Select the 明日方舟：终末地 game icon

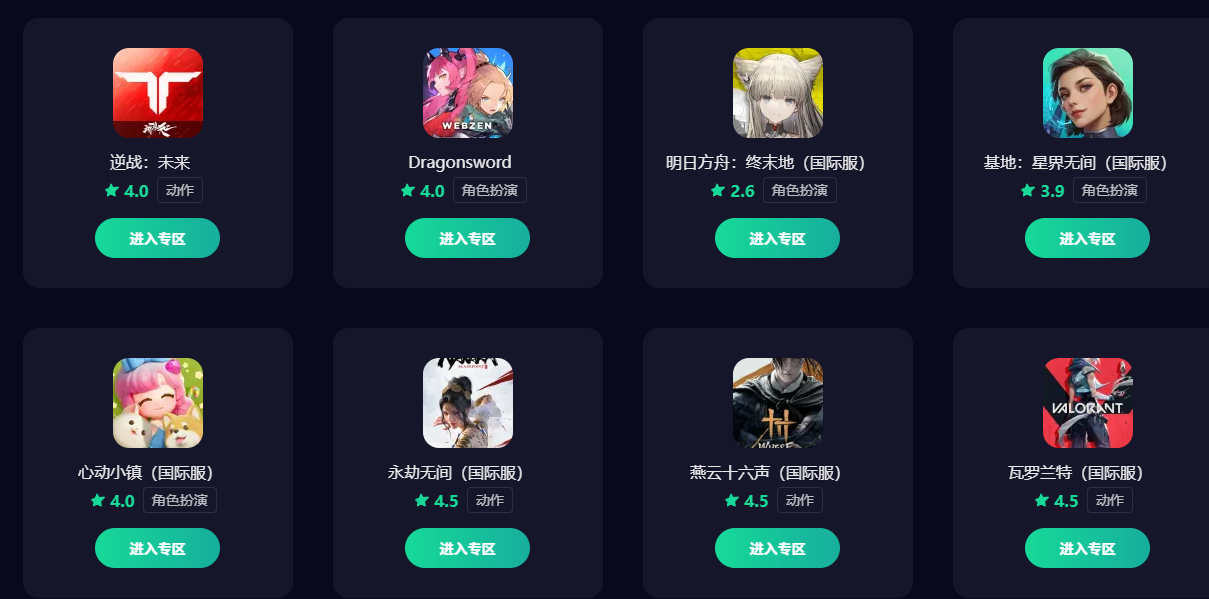click(x=778, y=93)
